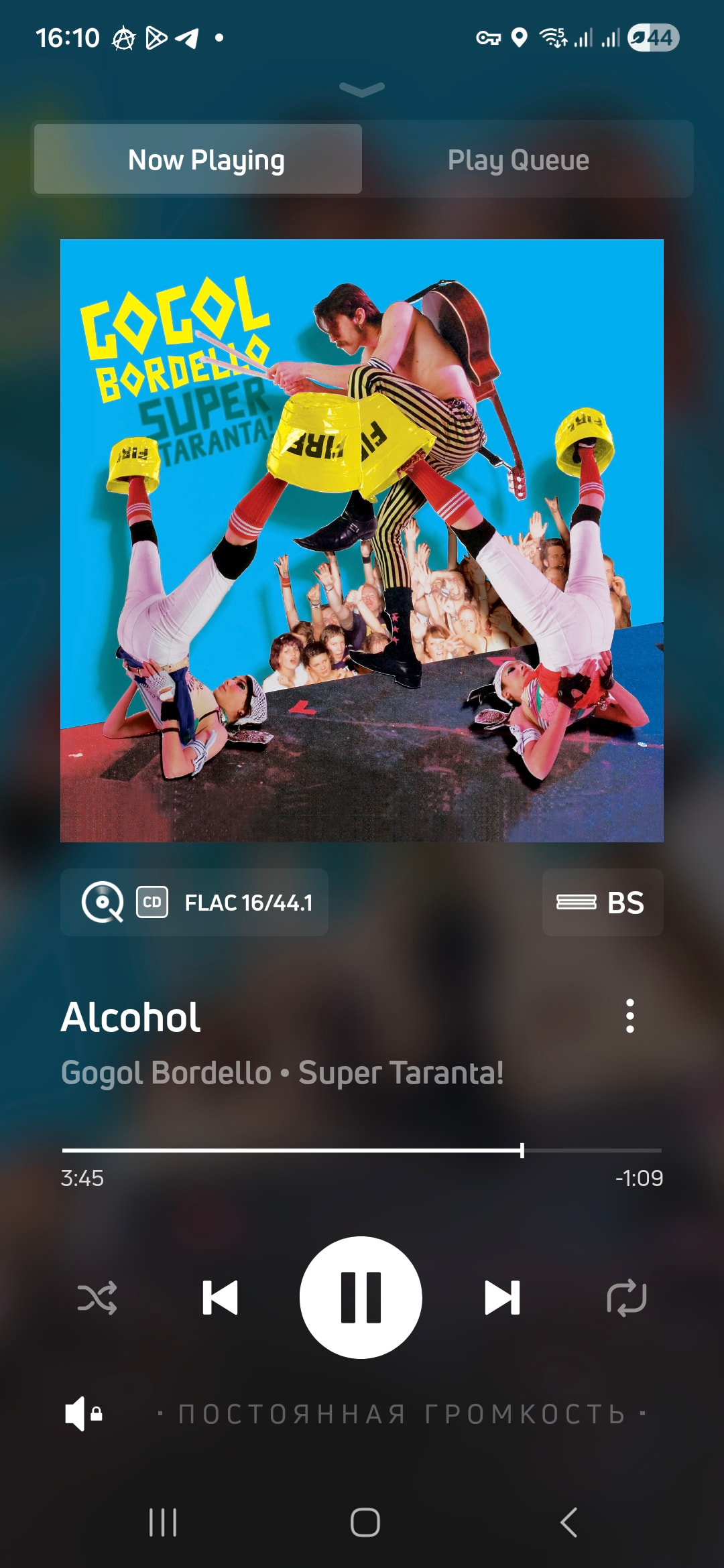This screenshot has height=1568, width=724.
Task: Tap the locked volume speaker icon
Action: point(83,1414)
